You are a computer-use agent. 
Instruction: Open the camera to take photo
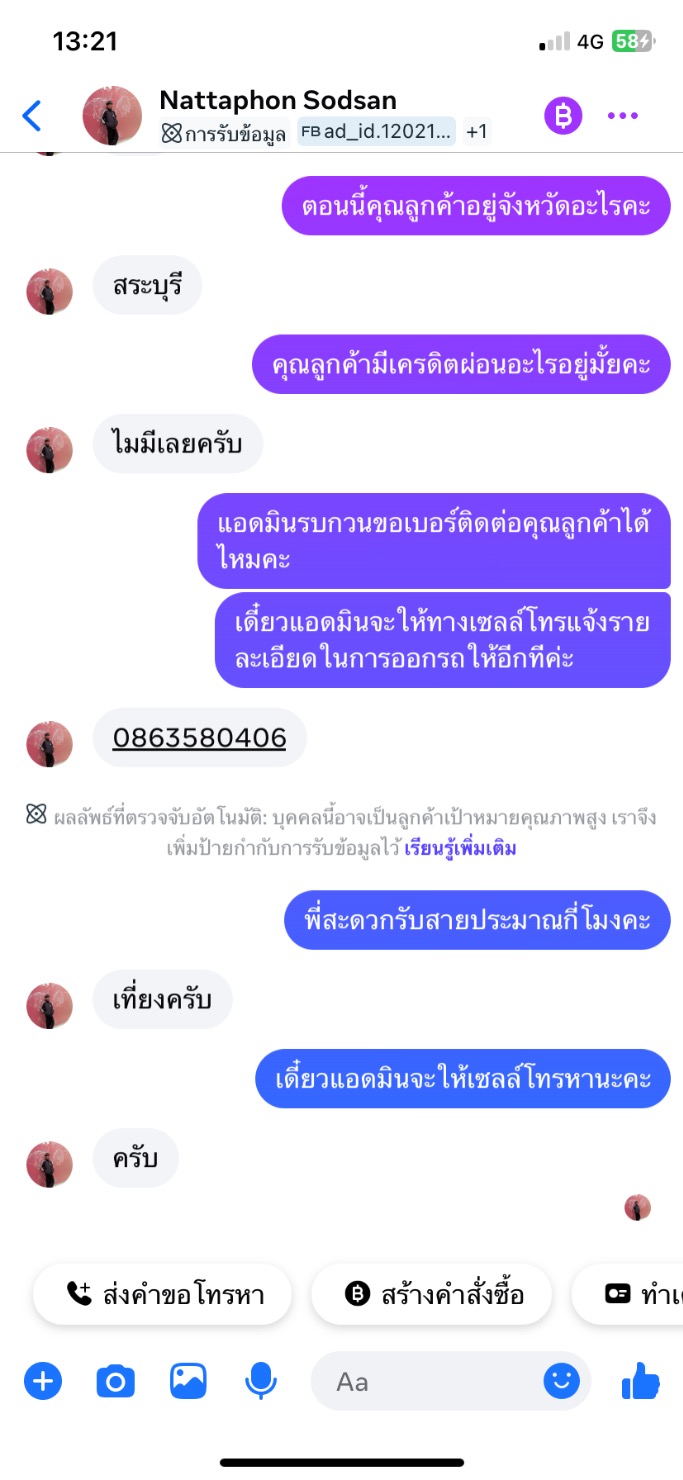tap(115, 1382)
